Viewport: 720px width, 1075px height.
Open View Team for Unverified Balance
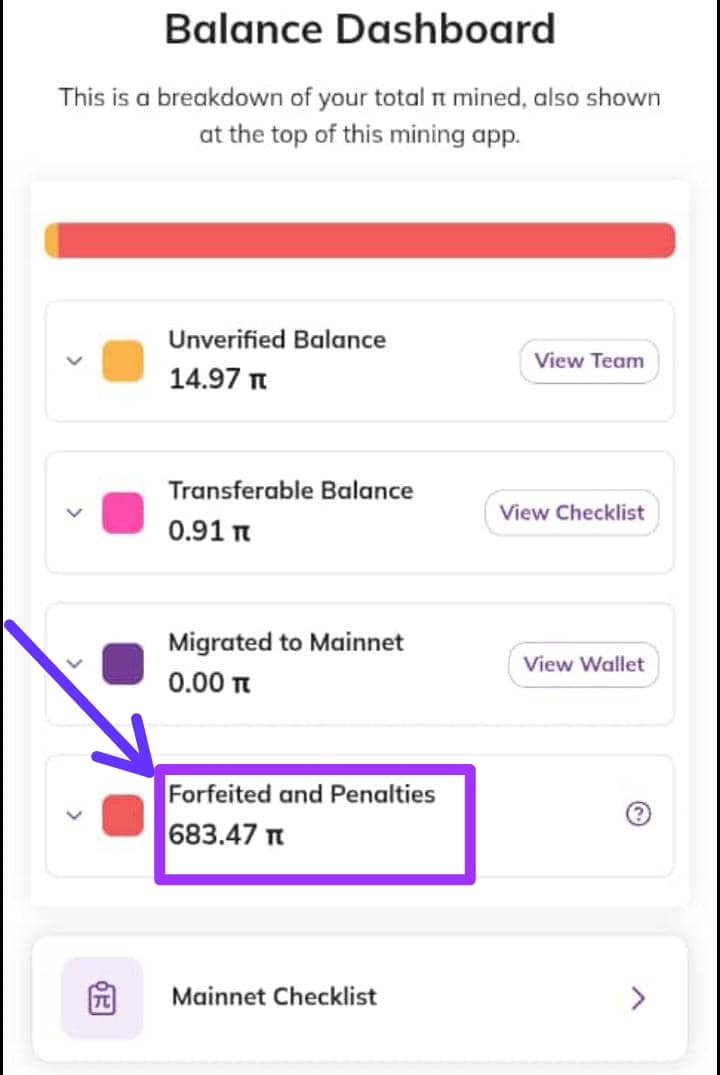coord(588,361)
